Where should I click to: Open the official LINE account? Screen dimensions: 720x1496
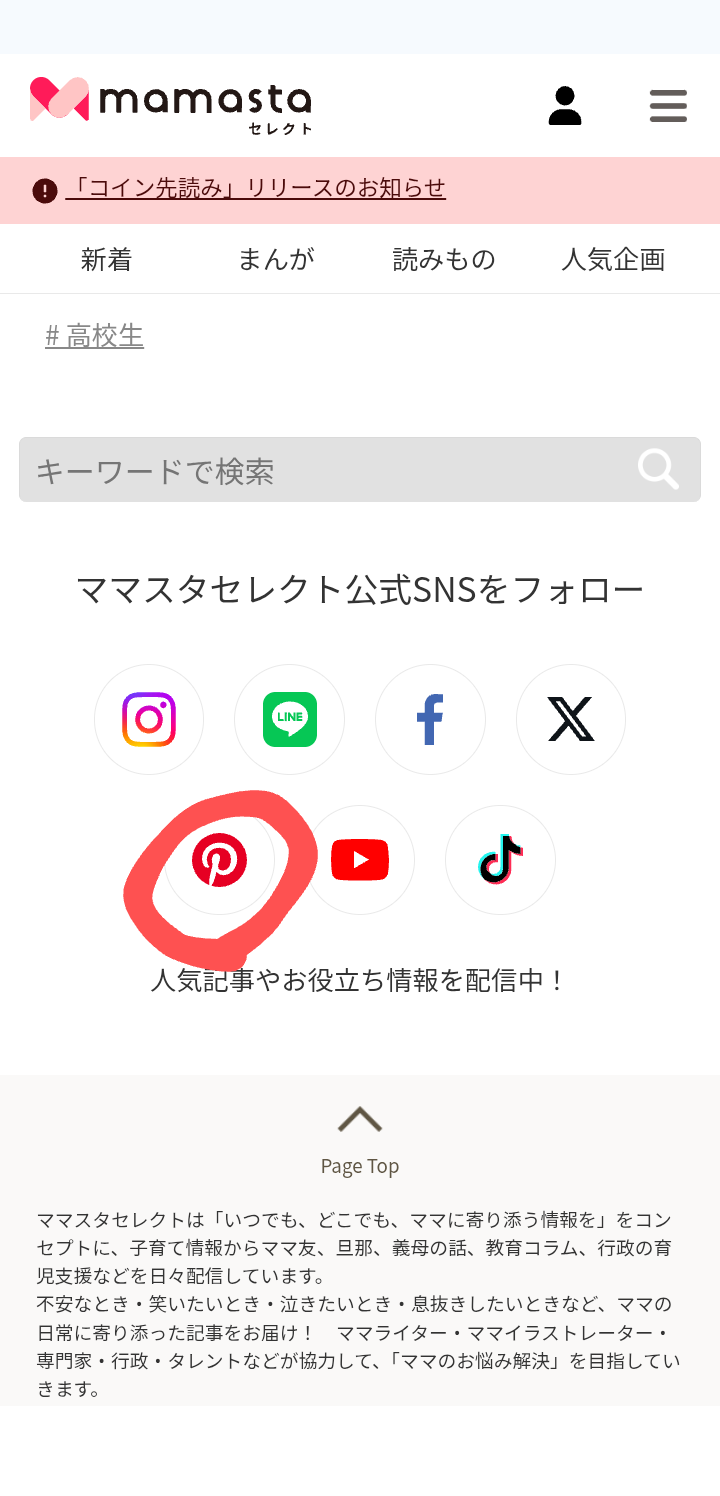tap(290, 719)
